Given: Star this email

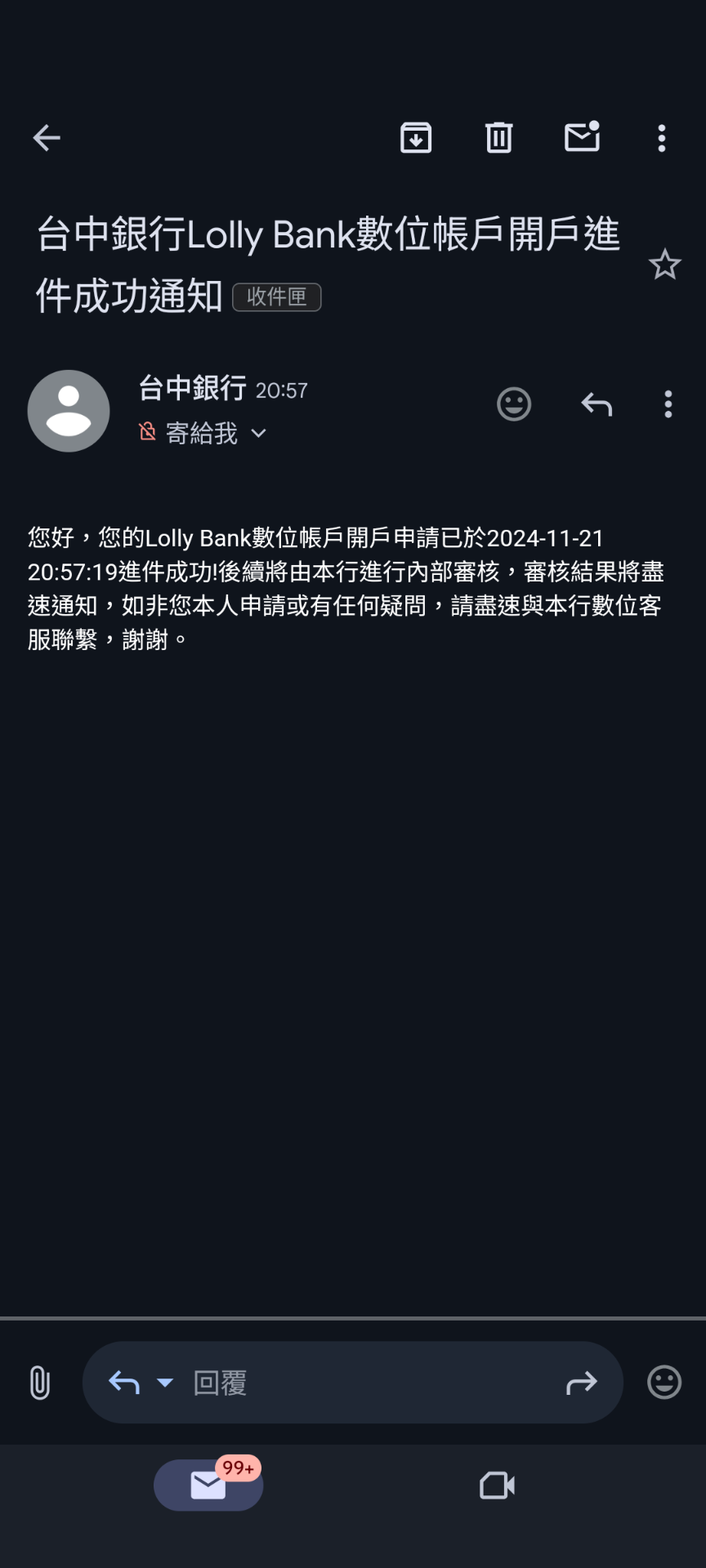Looking at the screenshot, I should [x=664, y=265].
